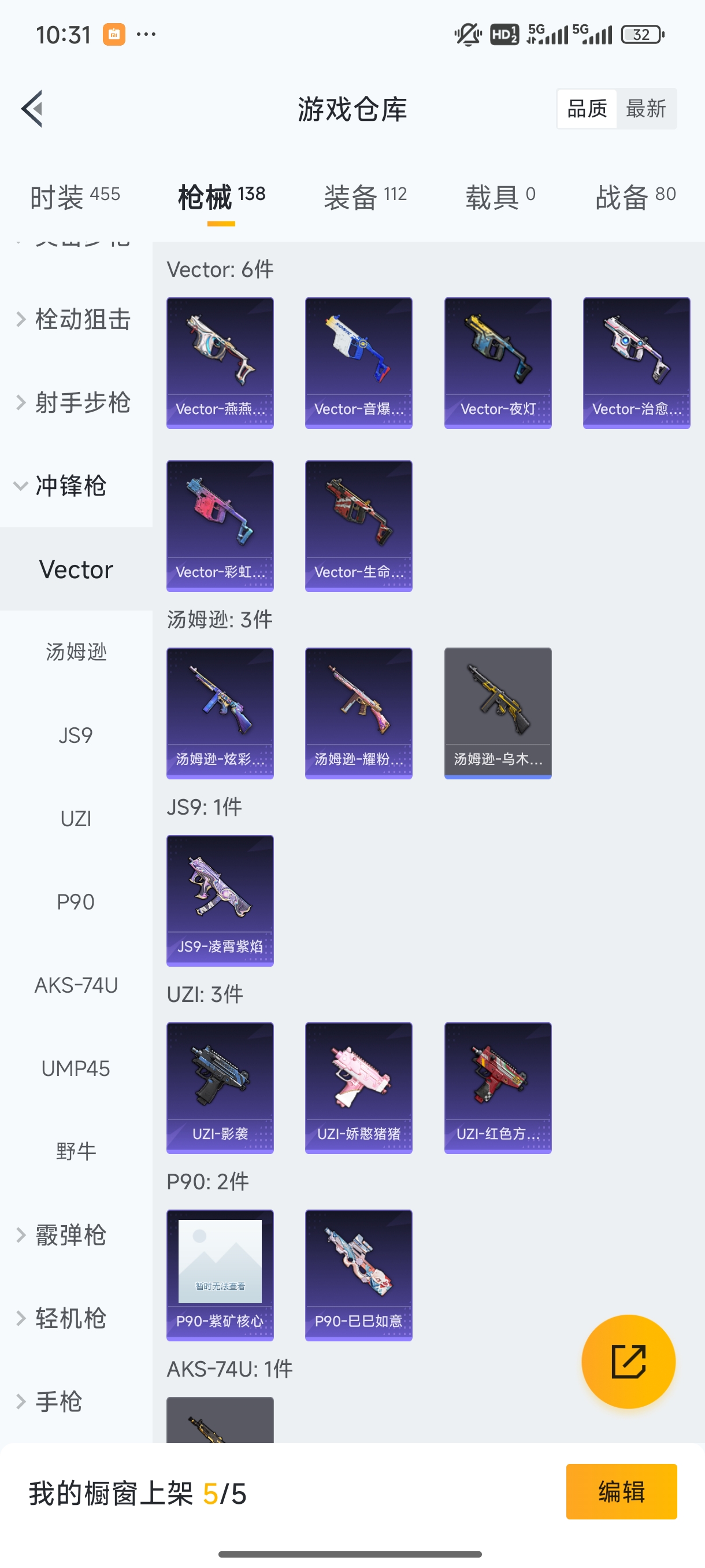
Task: Open the 汤姆逊-乌木 skin card
Action: tap(498, 713)
